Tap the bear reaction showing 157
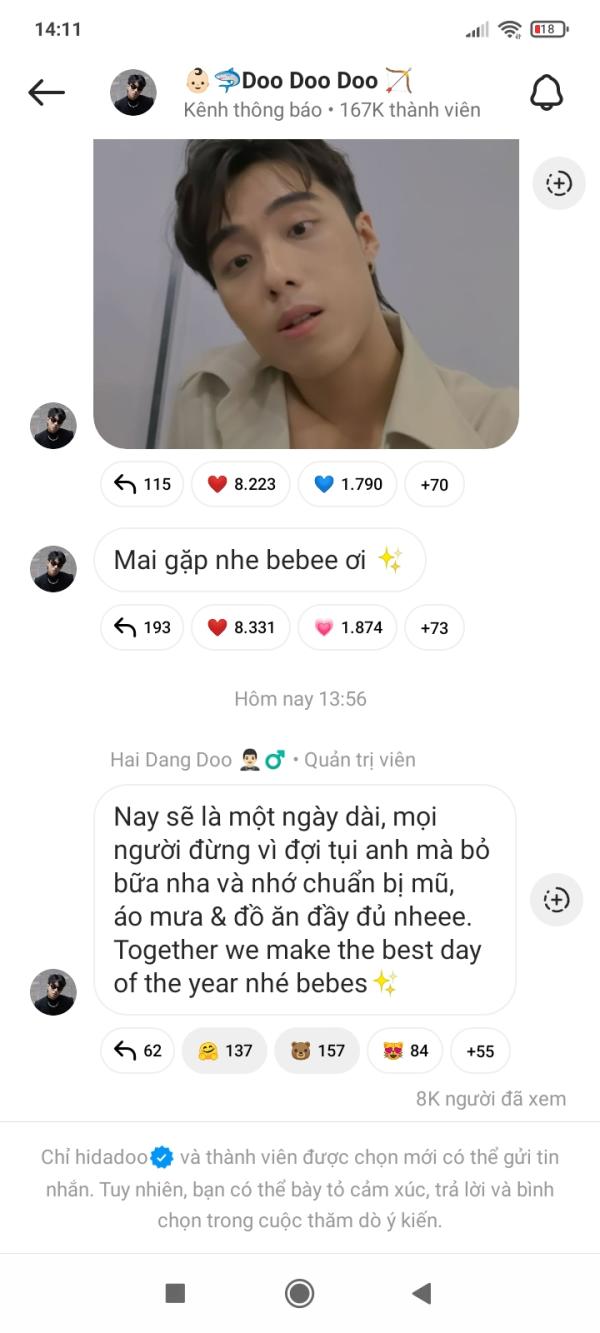Screen dimensions: 600x1333 [317, 1051]
